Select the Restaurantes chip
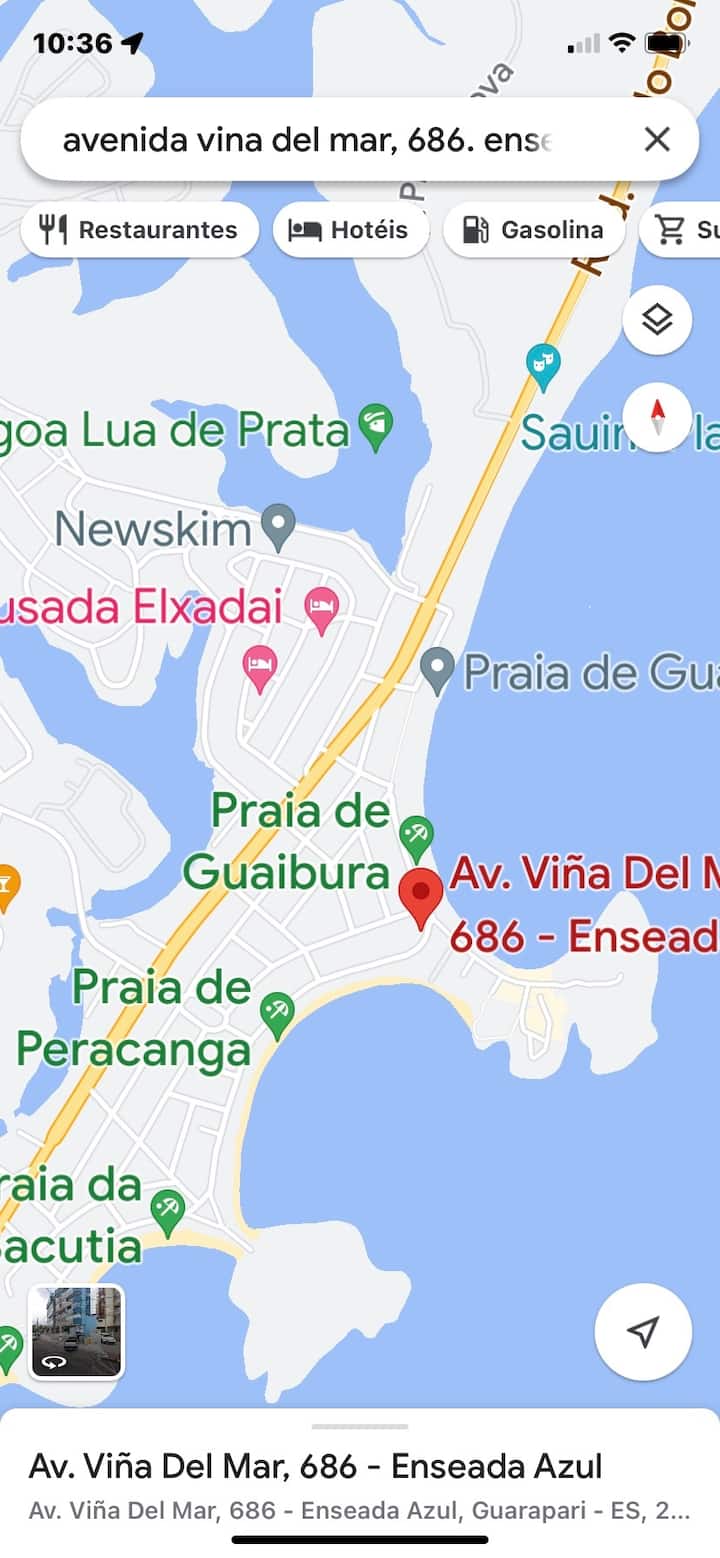Image resolution: width=720 pixels, height=1558 pixels. (x=139, y=230)
